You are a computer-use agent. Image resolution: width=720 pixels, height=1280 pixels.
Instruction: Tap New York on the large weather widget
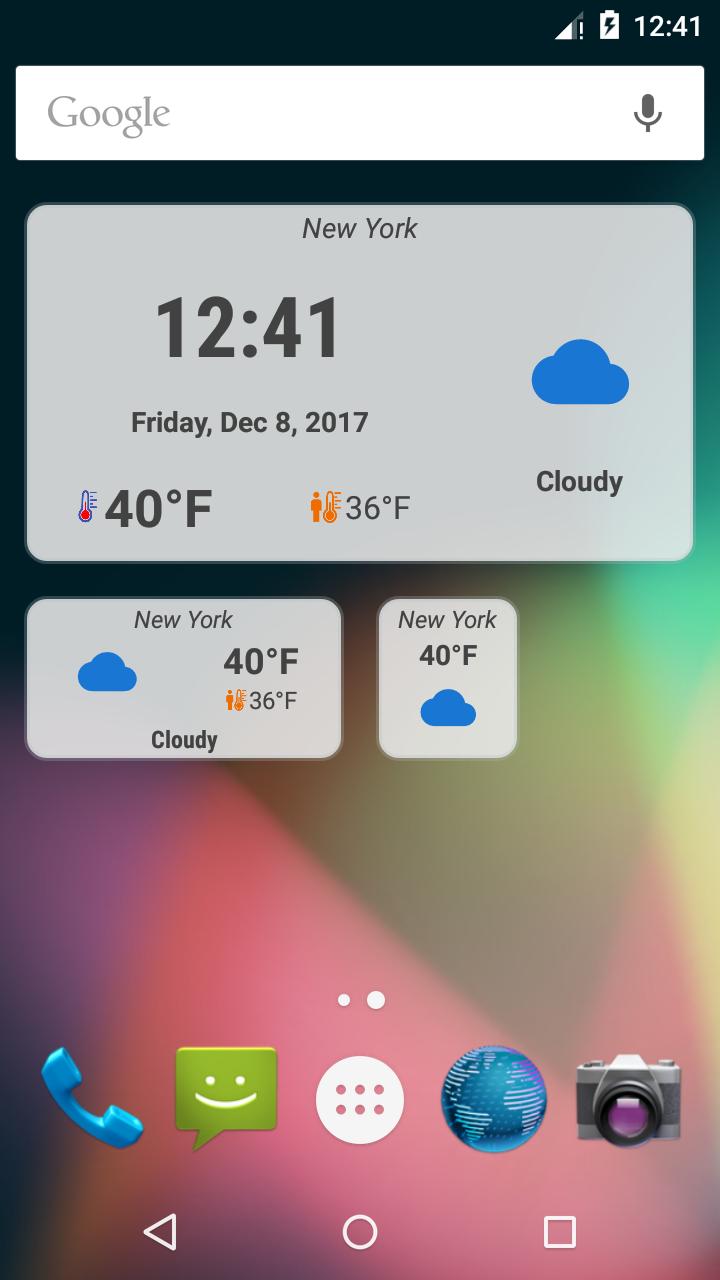tap(360, 229)
